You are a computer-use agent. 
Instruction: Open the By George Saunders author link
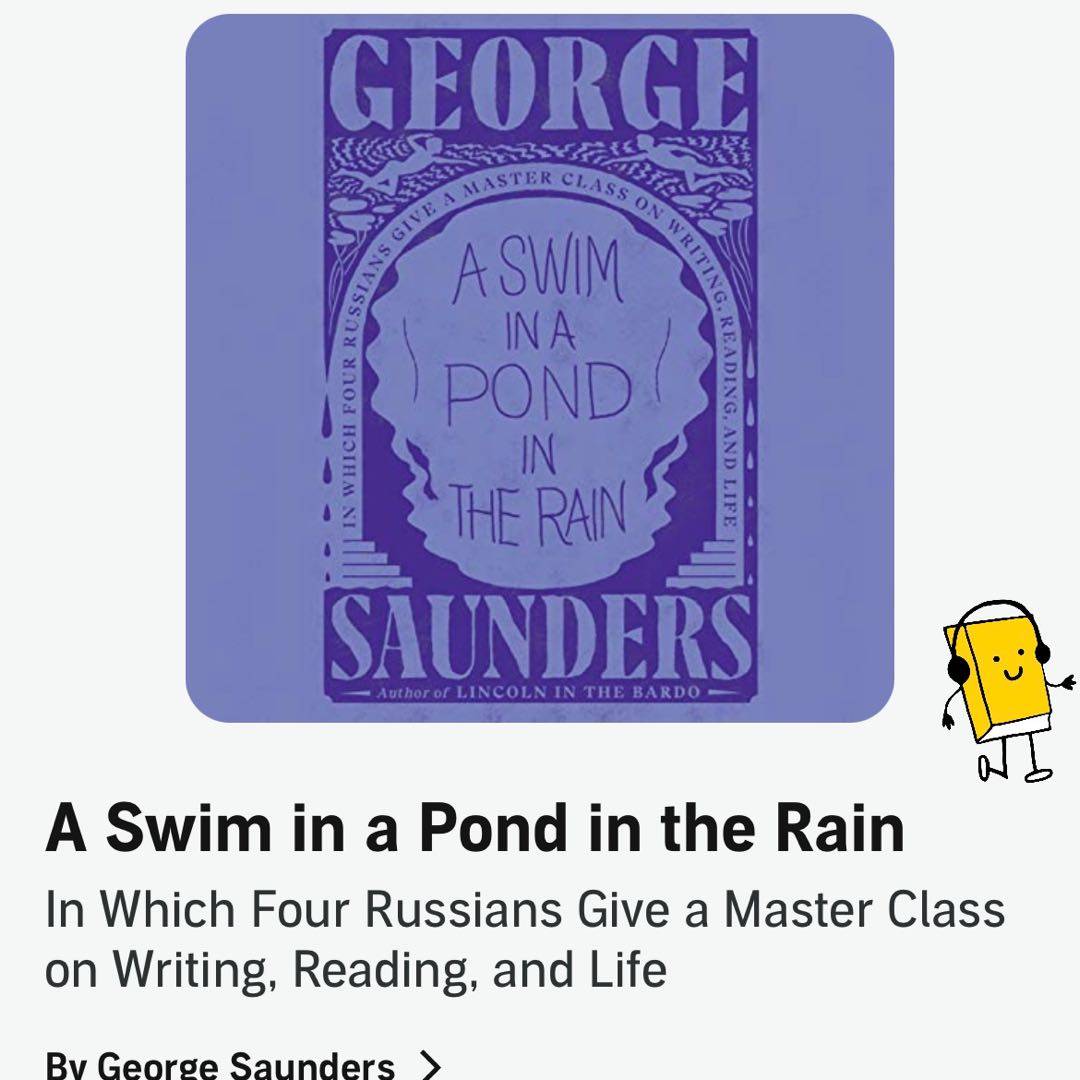click(x=242, y=1063)
